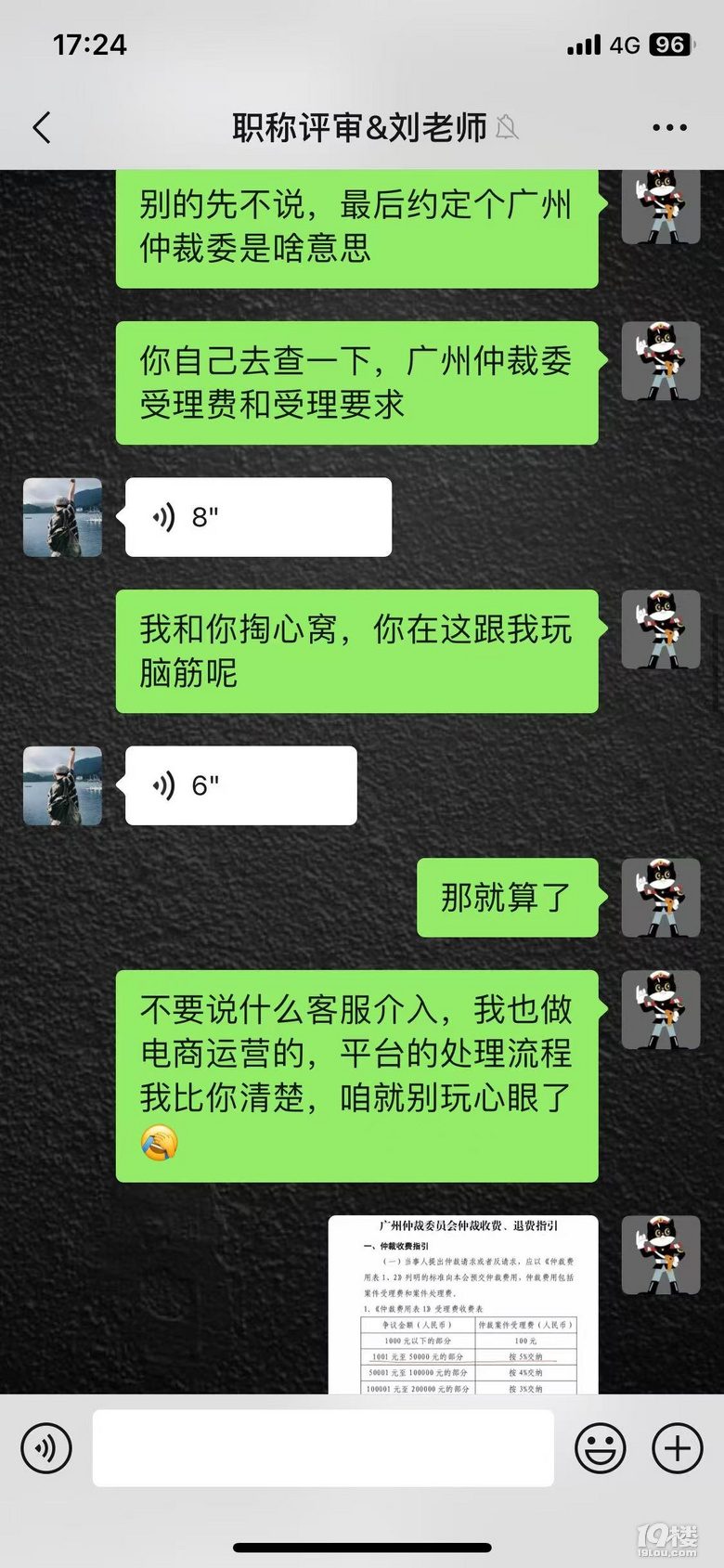Screen dimensions: 724x1568
Task: Open the emoji picker
Action: point(600,1447)
